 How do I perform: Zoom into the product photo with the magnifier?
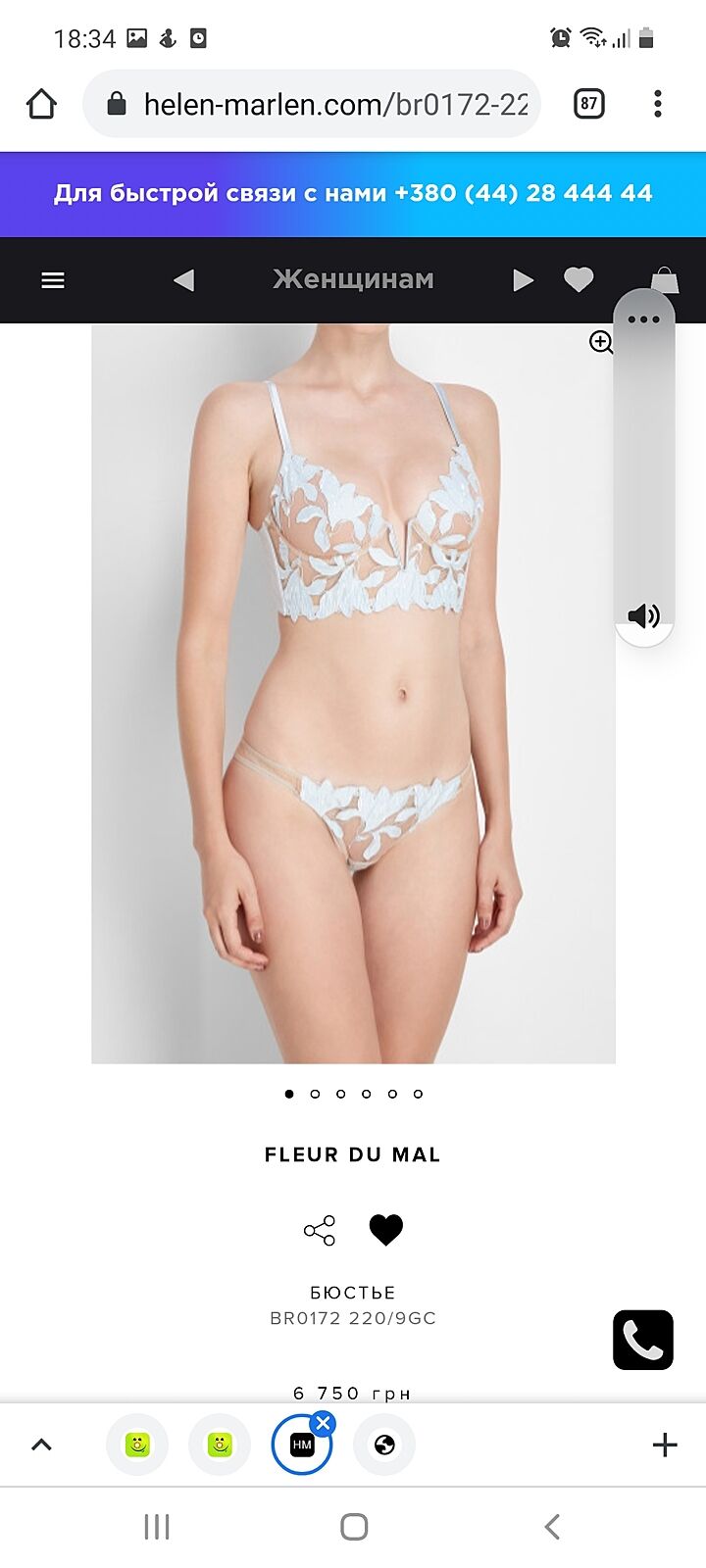600,341
